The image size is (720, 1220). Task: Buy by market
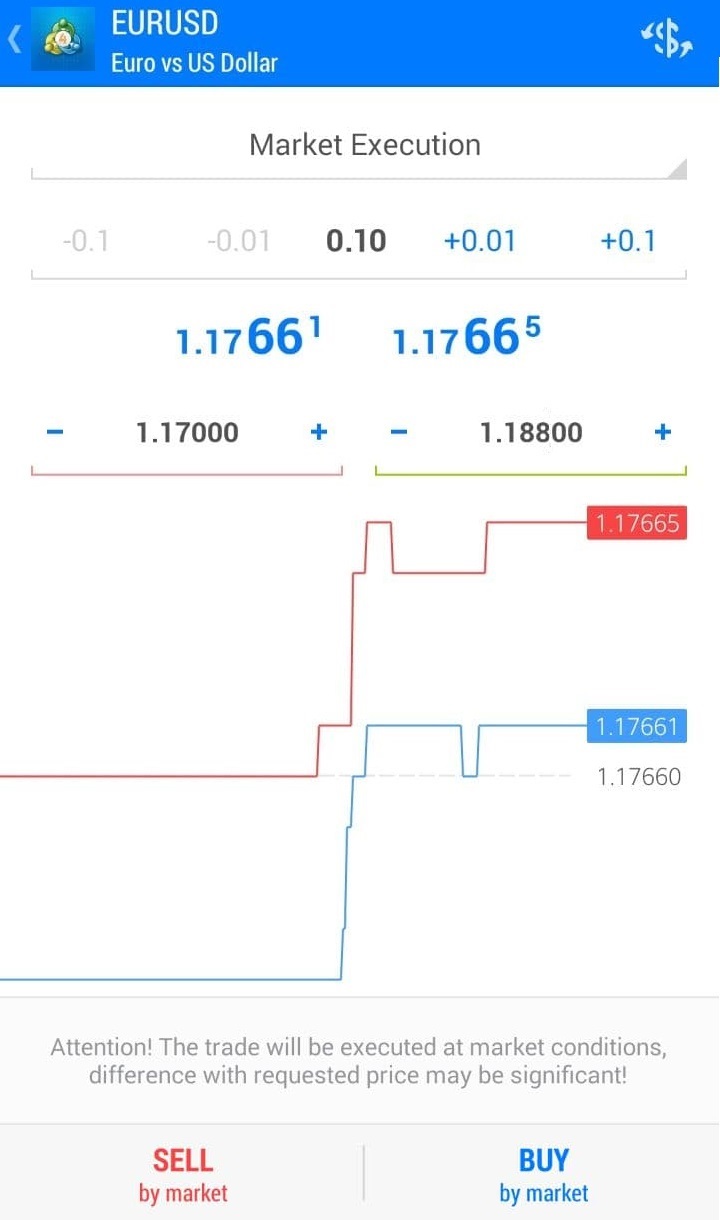coord(543,1174)
